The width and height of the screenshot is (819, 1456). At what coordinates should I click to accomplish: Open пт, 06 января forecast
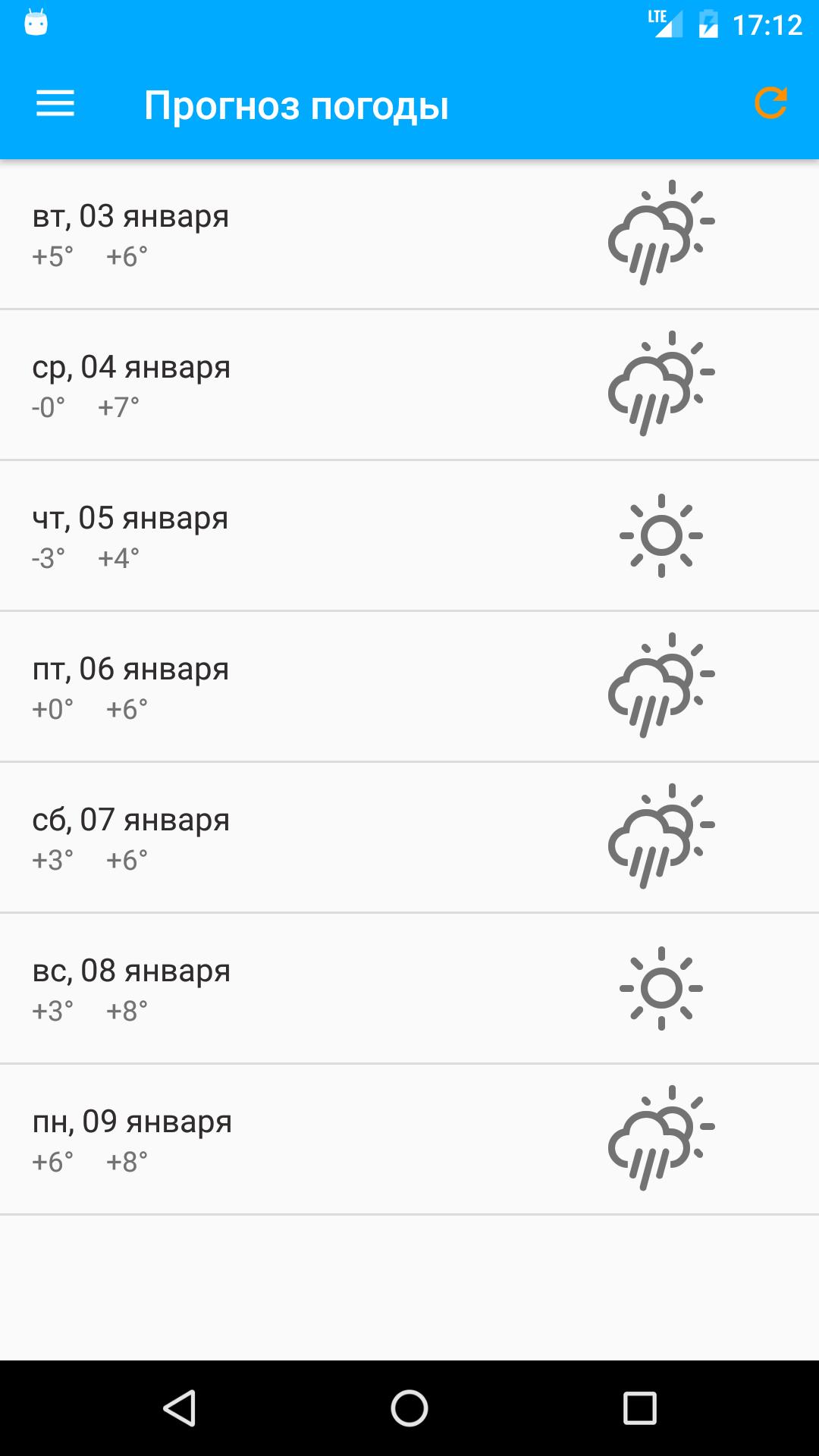click(409, 686)
